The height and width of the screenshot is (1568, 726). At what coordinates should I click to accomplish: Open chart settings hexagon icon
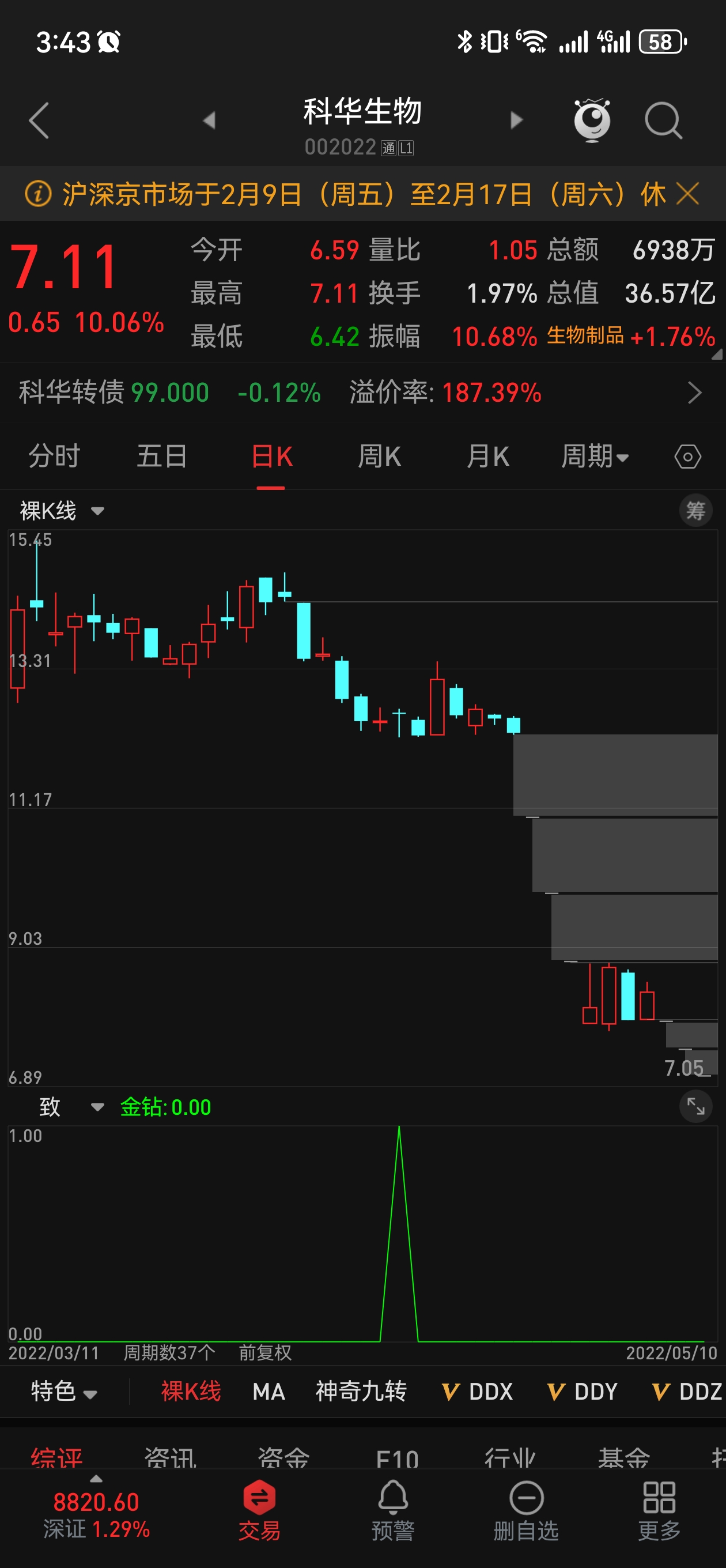687,457
